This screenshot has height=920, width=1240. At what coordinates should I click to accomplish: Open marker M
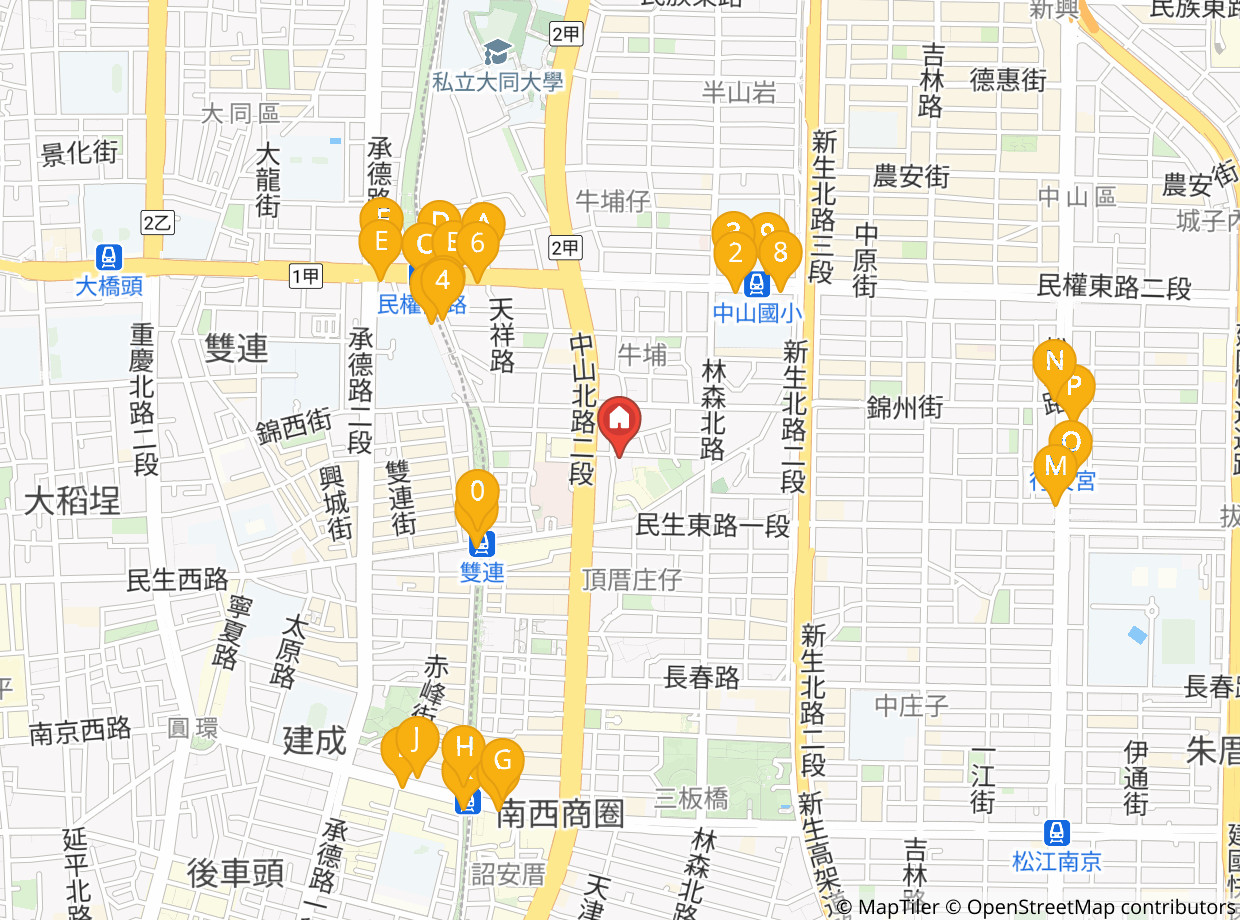point(1054,469)
